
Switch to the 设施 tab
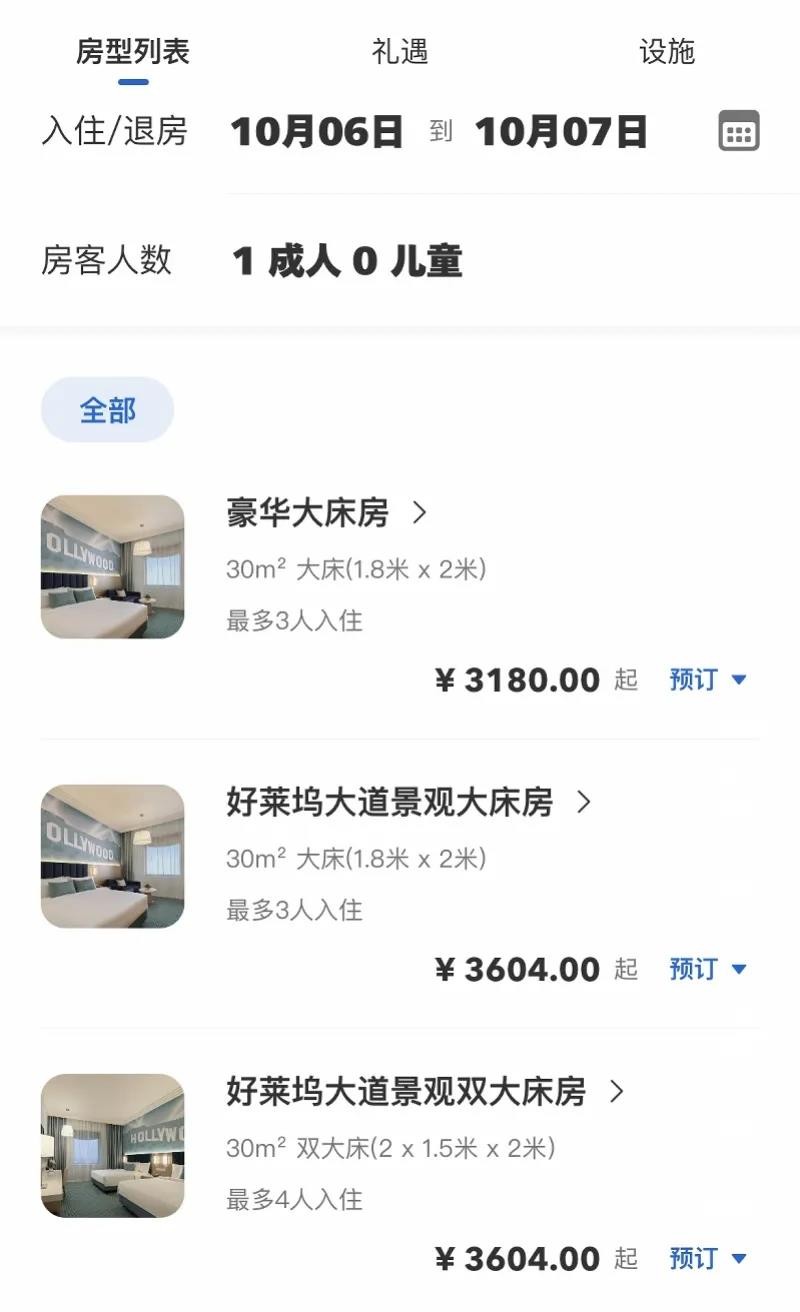667,51
